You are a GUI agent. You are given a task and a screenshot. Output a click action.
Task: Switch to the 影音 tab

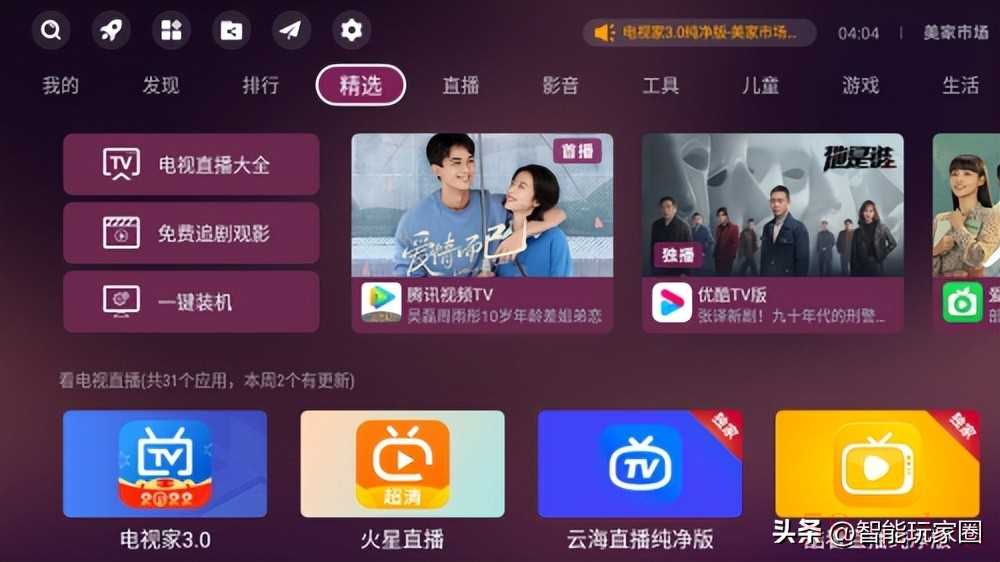click(x=561, y=85)
